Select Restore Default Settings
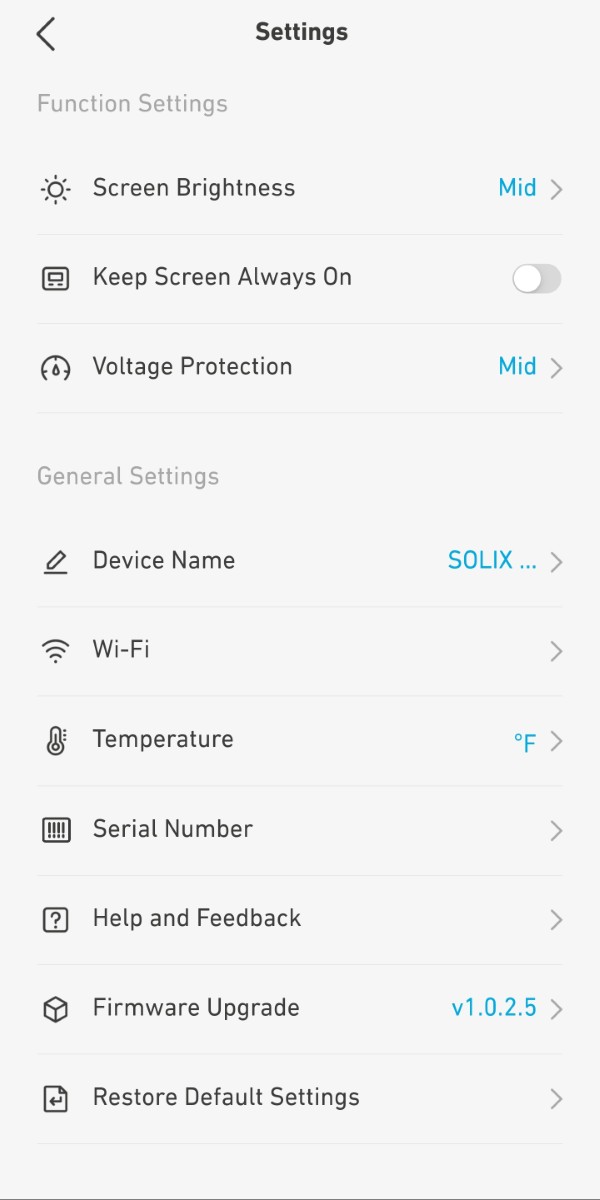The image size is (600, 1200). (x=300, y=1099)
